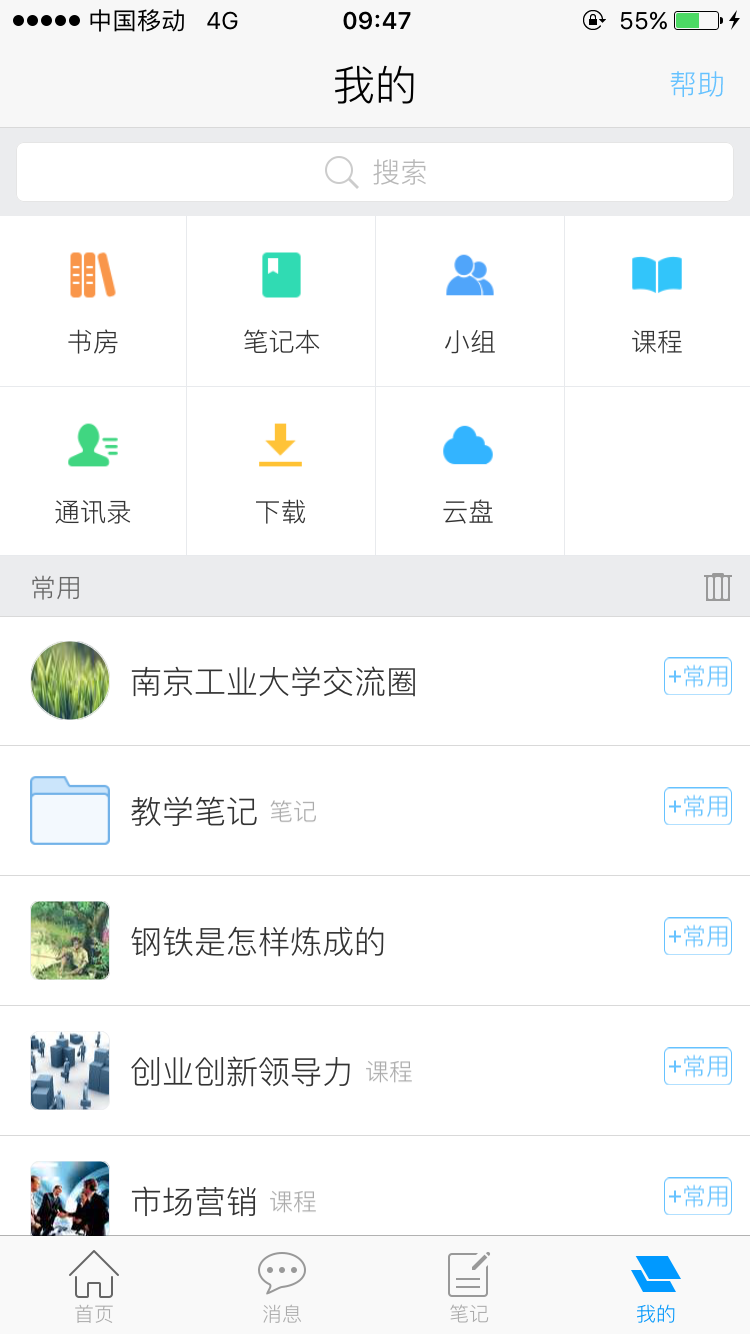Switch to the 首页 tab

(93, 1285)
